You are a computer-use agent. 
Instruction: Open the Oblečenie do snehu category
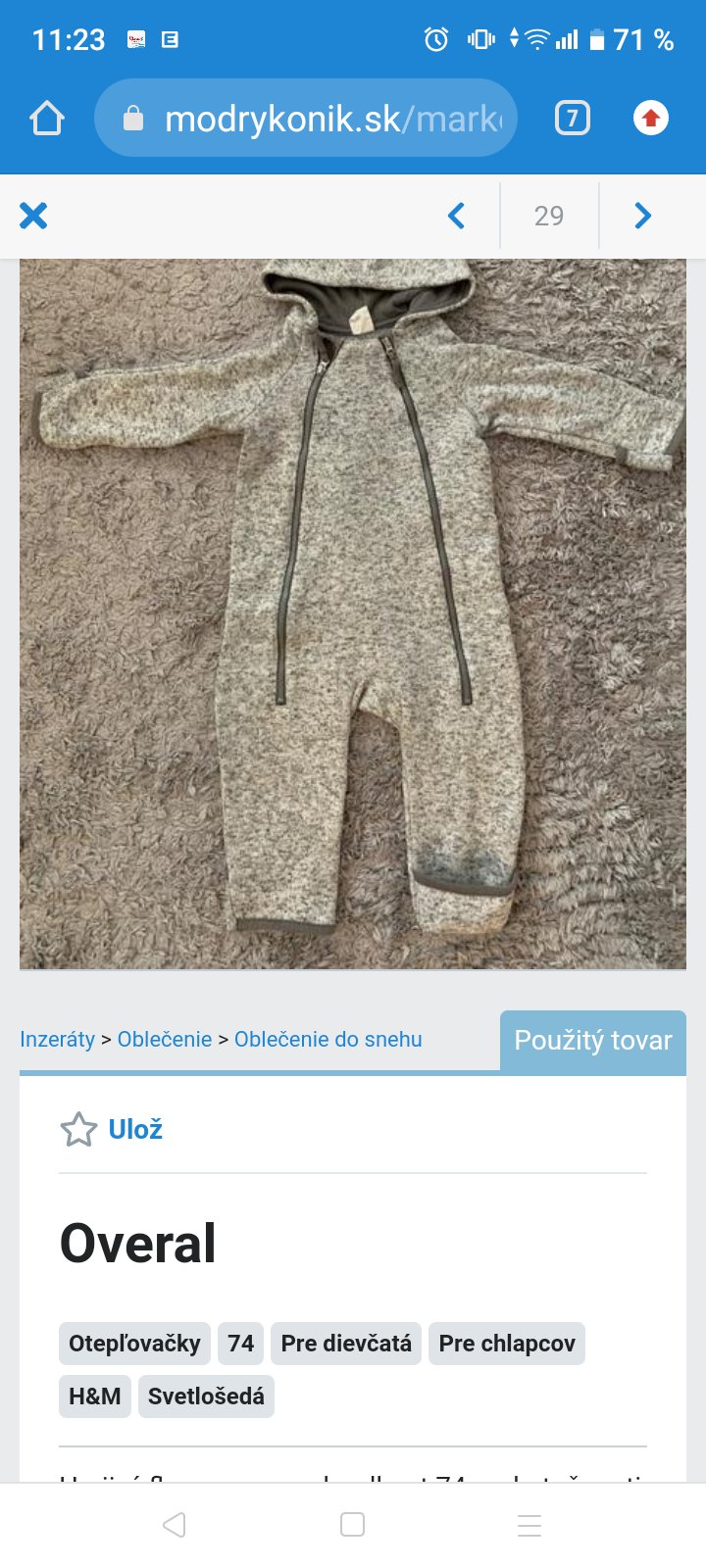328,1039
